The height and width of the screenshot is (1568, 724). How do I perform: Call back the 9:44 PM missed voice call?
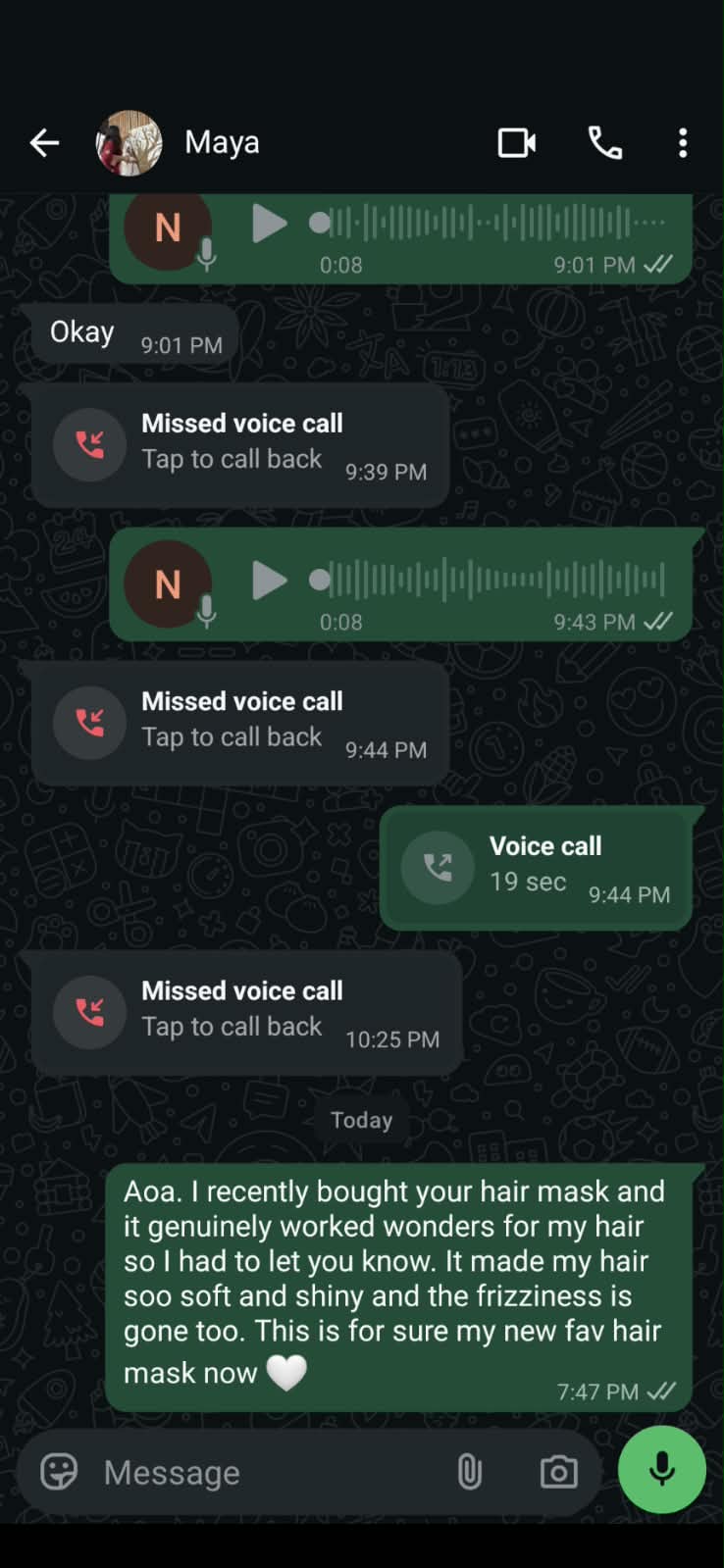[240, 724]
